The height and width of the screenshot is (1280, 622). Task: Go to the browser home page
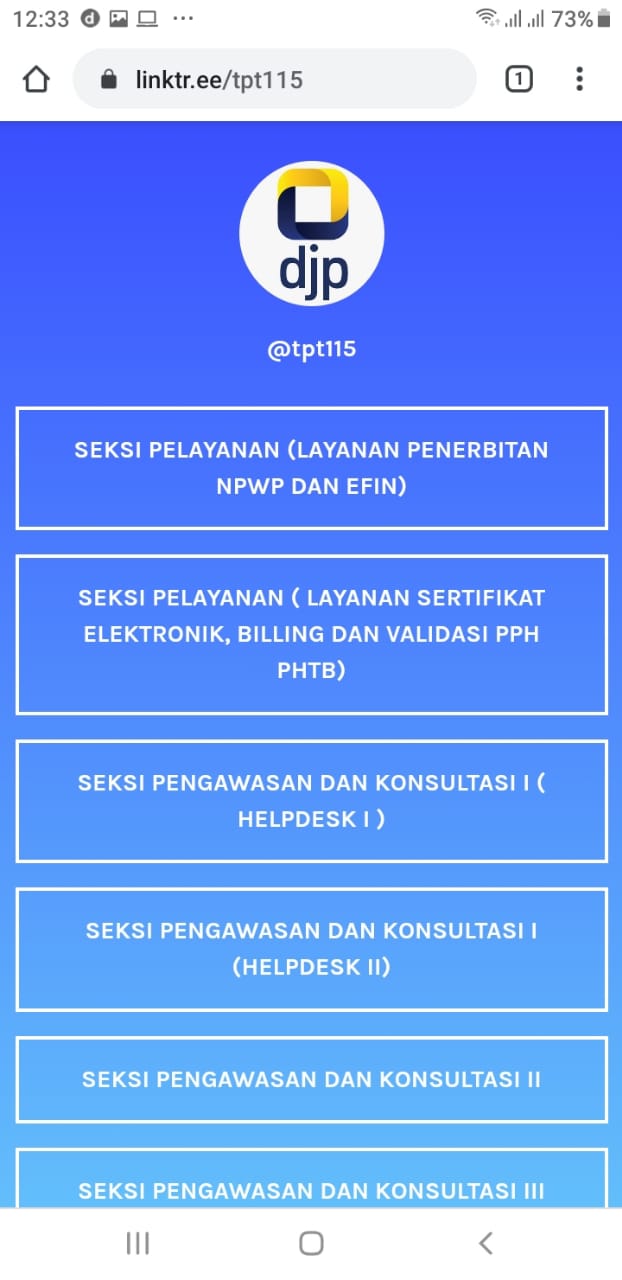(x=36, y=79)
